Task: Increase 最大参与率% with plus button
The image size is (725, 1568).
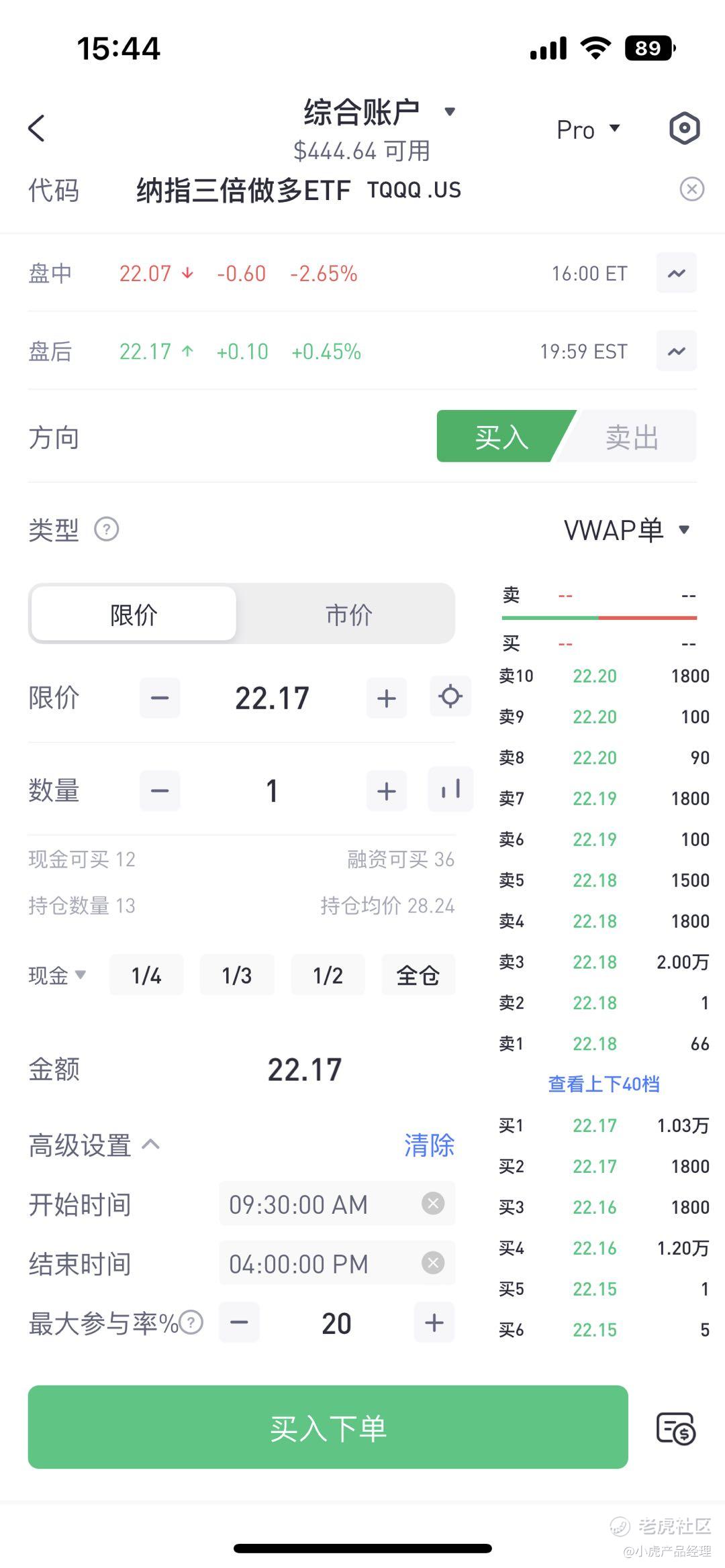Action: tap(434, 1323)
